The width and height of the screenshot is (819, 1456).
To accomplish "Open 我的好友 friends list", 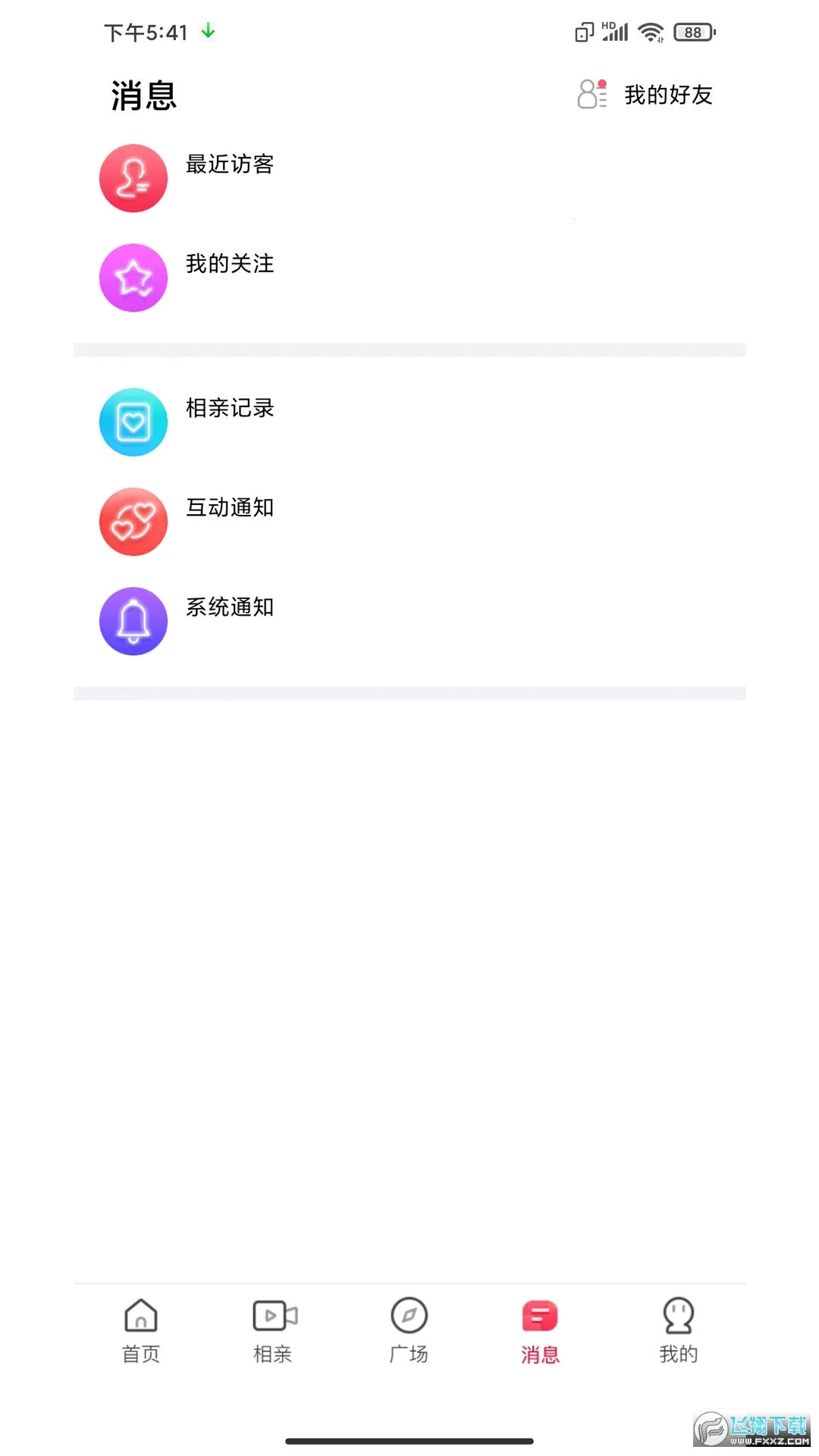I will click(646, 95).
